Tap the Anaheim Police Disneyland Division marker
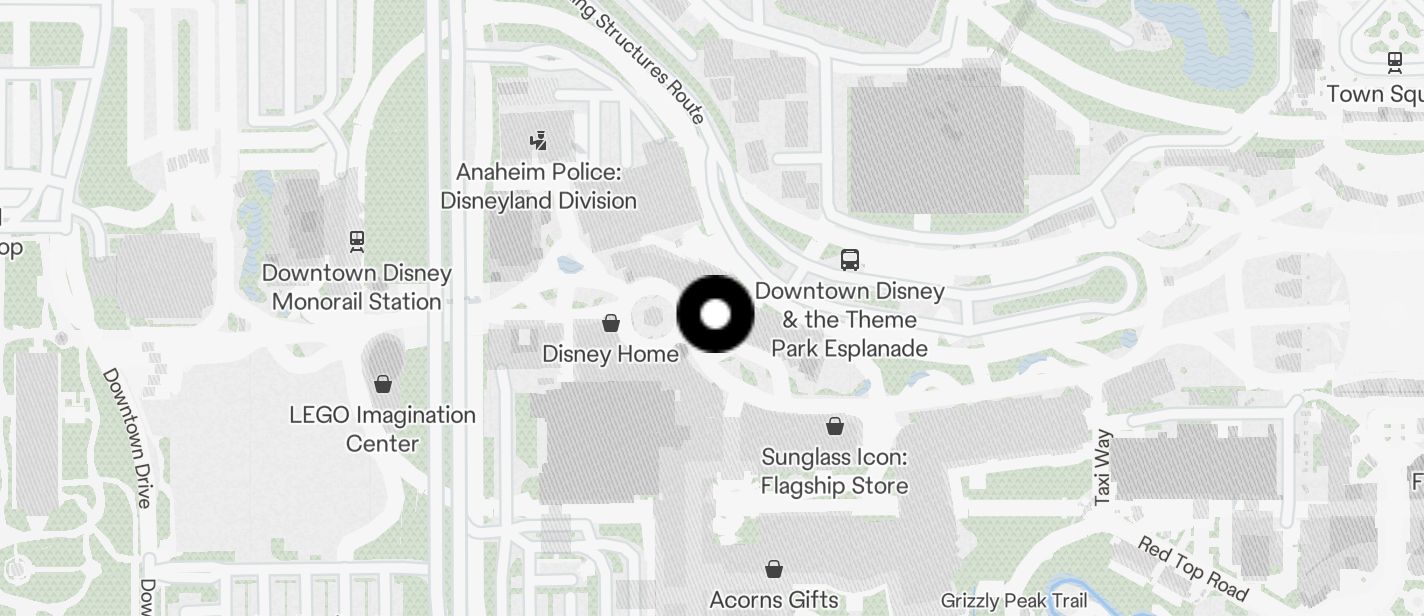 point(539,141)
